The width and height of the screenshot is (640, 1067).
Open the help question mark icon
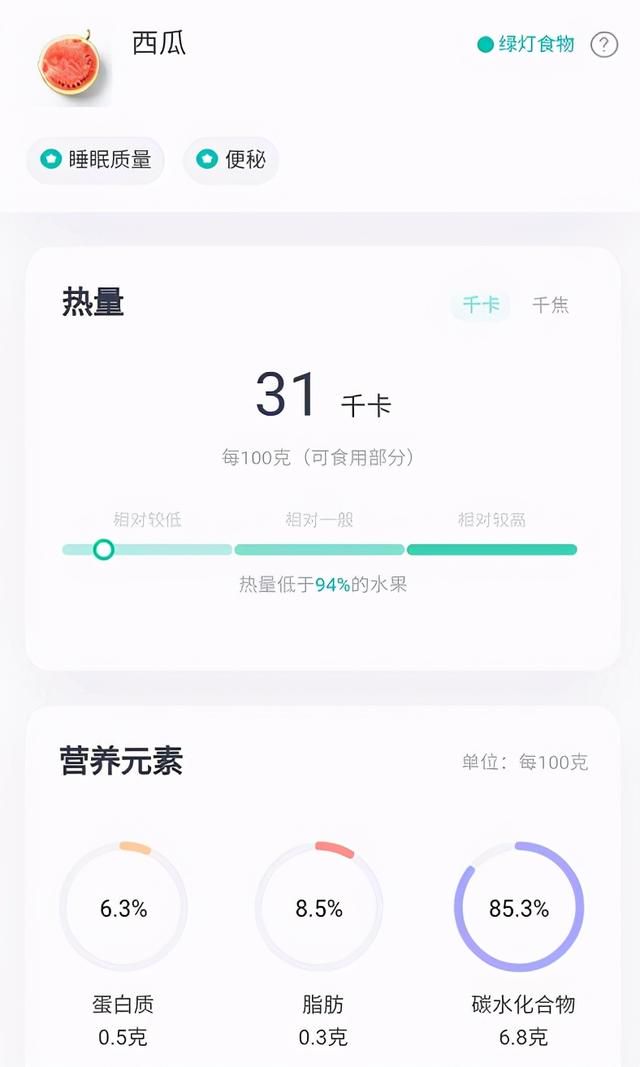tap(604, 44)
